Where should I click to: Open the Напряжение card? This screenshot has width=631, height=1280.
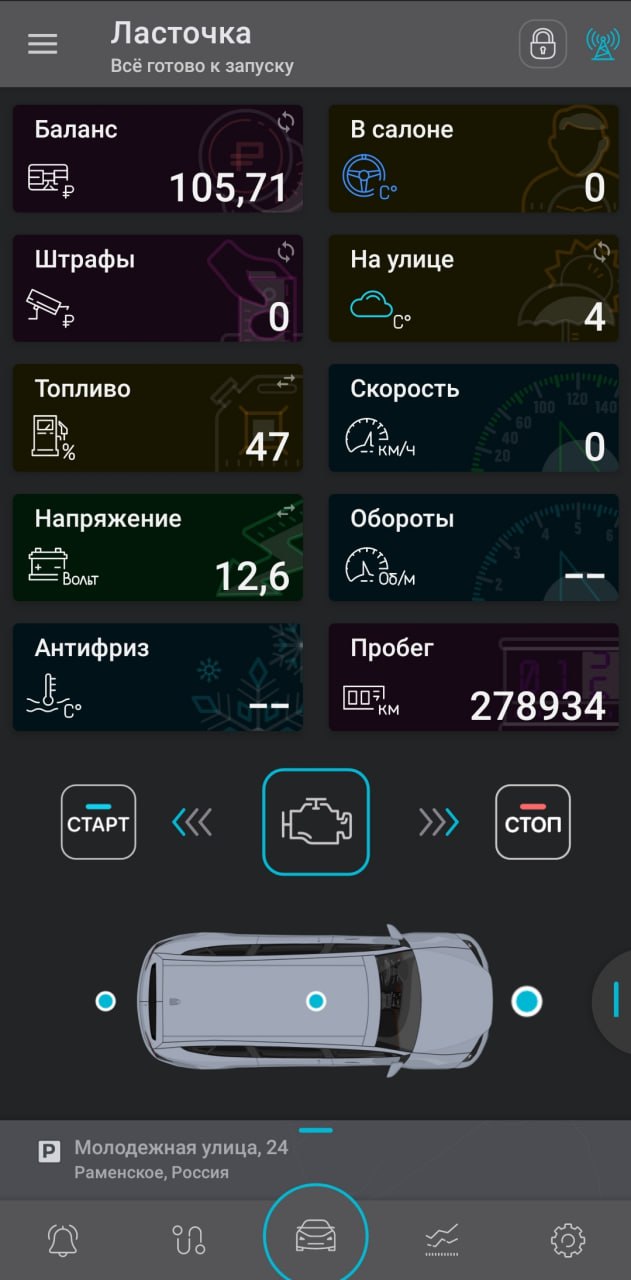158,547
